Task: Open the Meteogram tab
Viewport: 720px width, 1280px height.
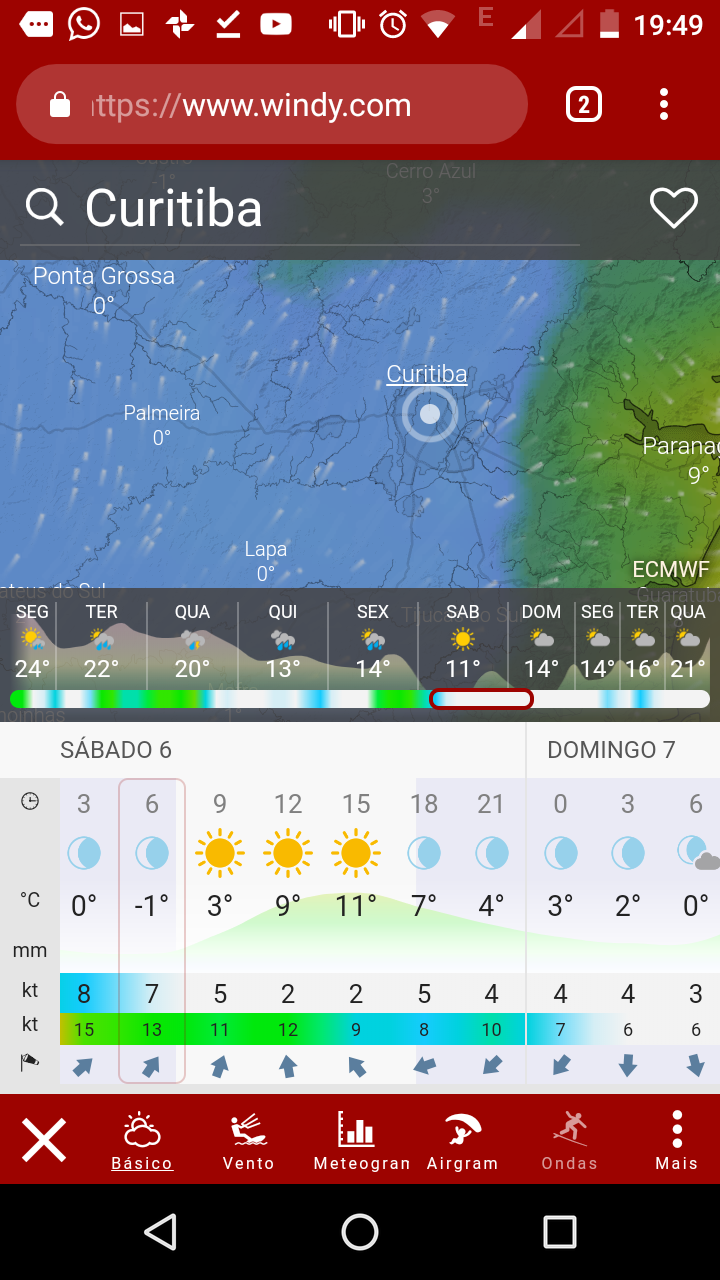Action: (x=362, y=1141)
